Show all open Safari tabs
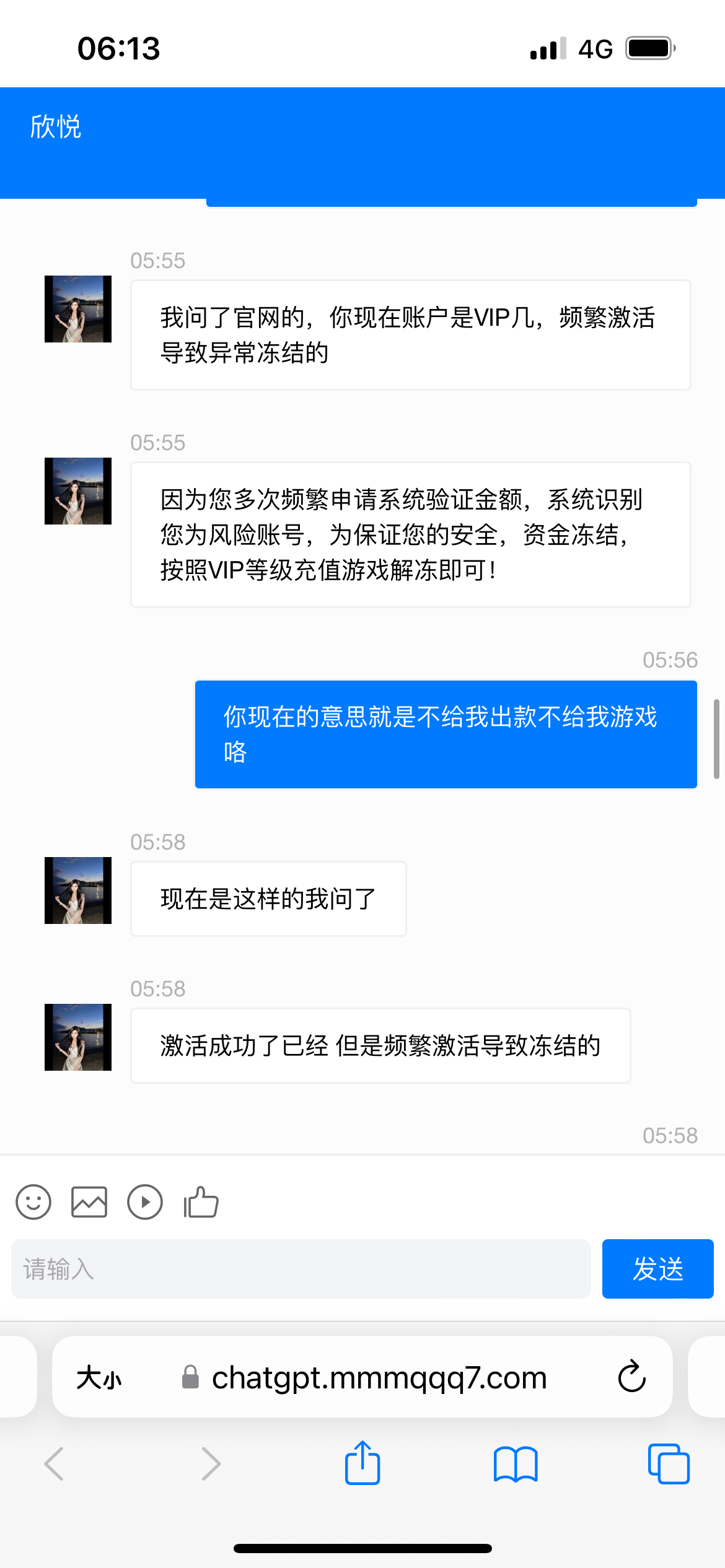Viewport: 725px width, 1568px height. [669, 1464]
